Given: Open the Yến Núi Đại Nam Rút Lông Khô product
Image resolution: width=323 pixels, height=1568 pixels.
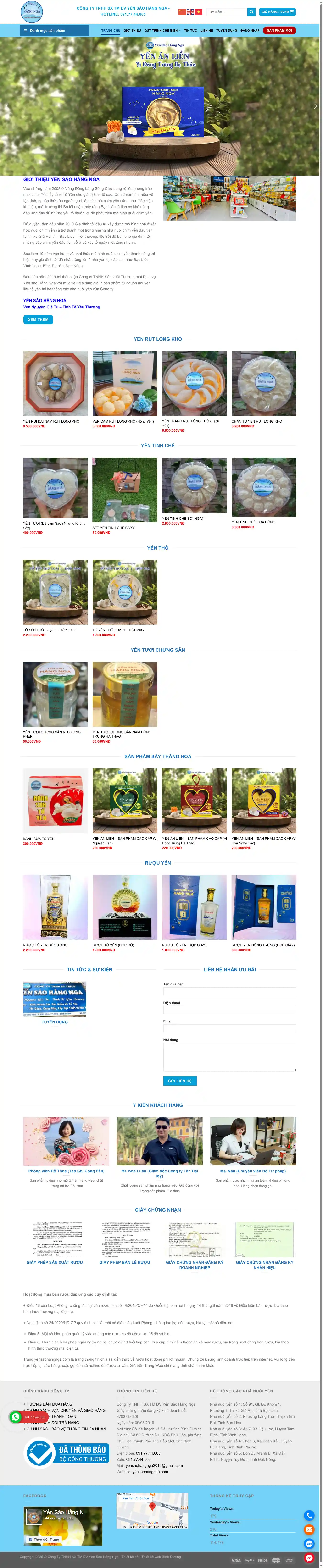Looking at the screenshot, I should pos(55,383).
